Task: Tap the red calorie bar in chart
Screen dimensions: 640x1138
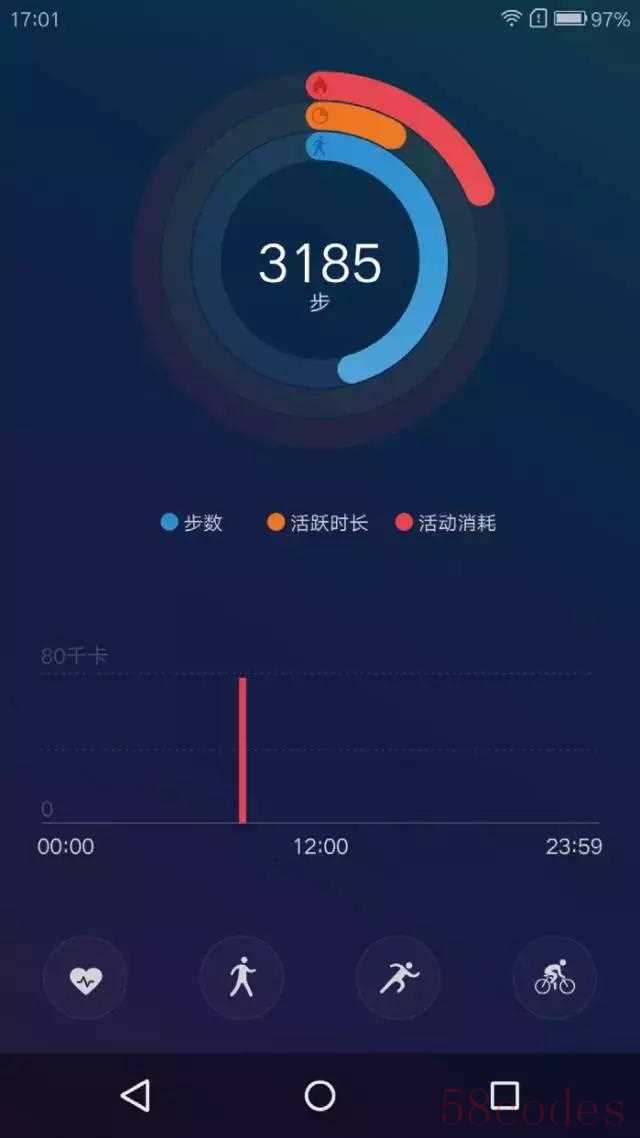Action: coord(242,750)
